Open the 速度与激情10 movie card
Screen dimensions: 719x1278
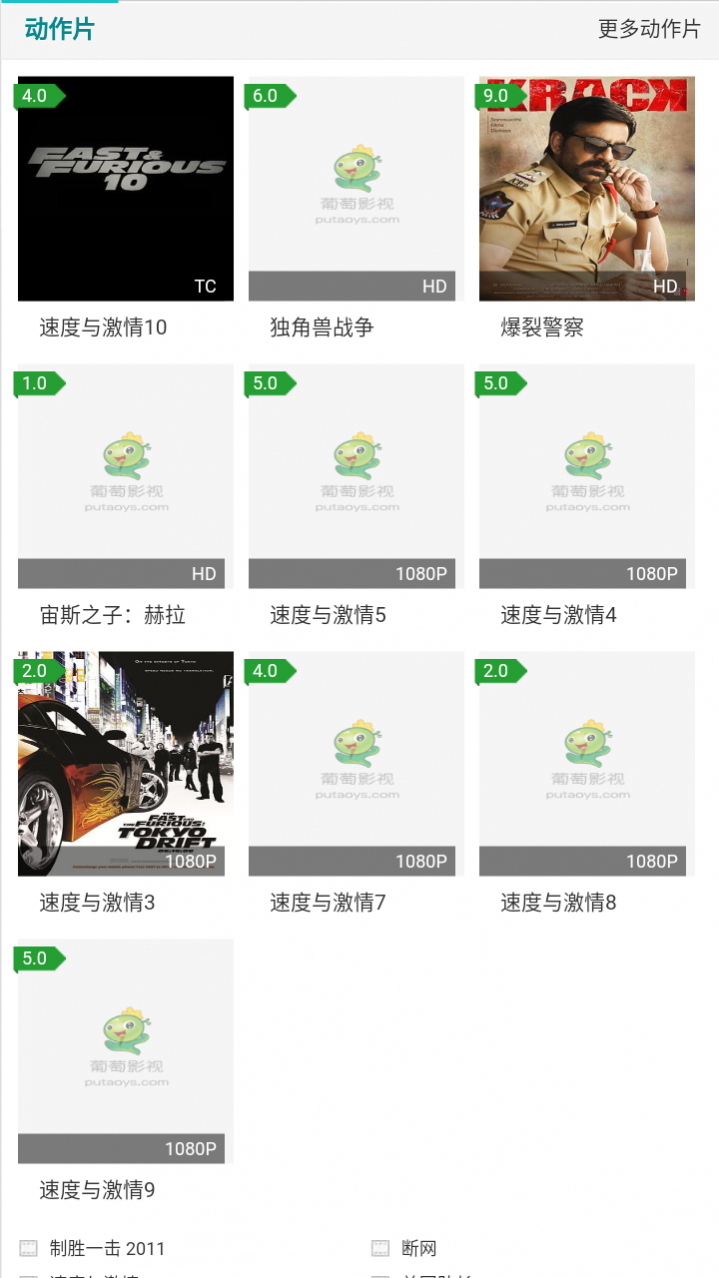click(125, 189)
